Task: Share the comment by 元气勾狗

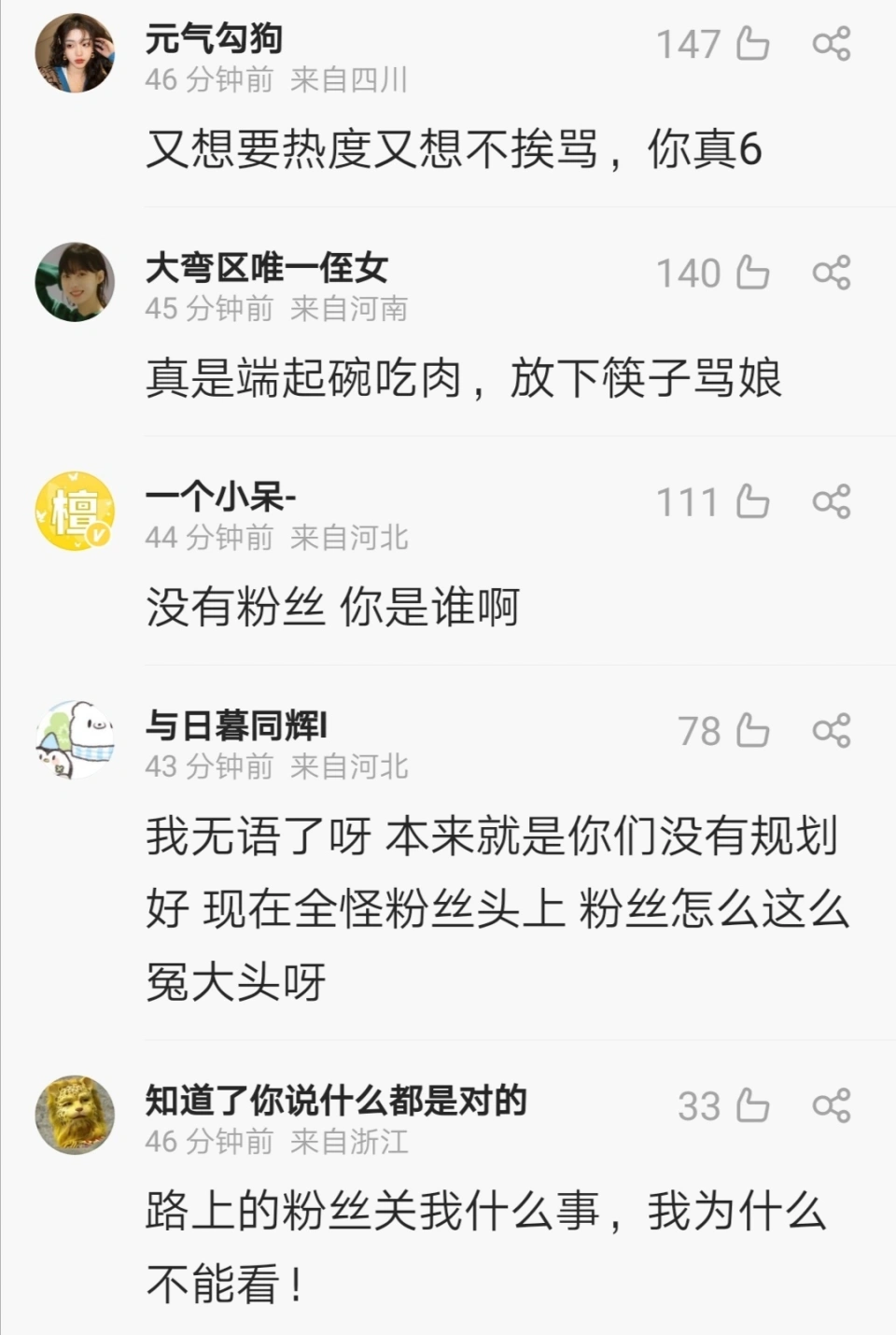Action: point(831,44)
